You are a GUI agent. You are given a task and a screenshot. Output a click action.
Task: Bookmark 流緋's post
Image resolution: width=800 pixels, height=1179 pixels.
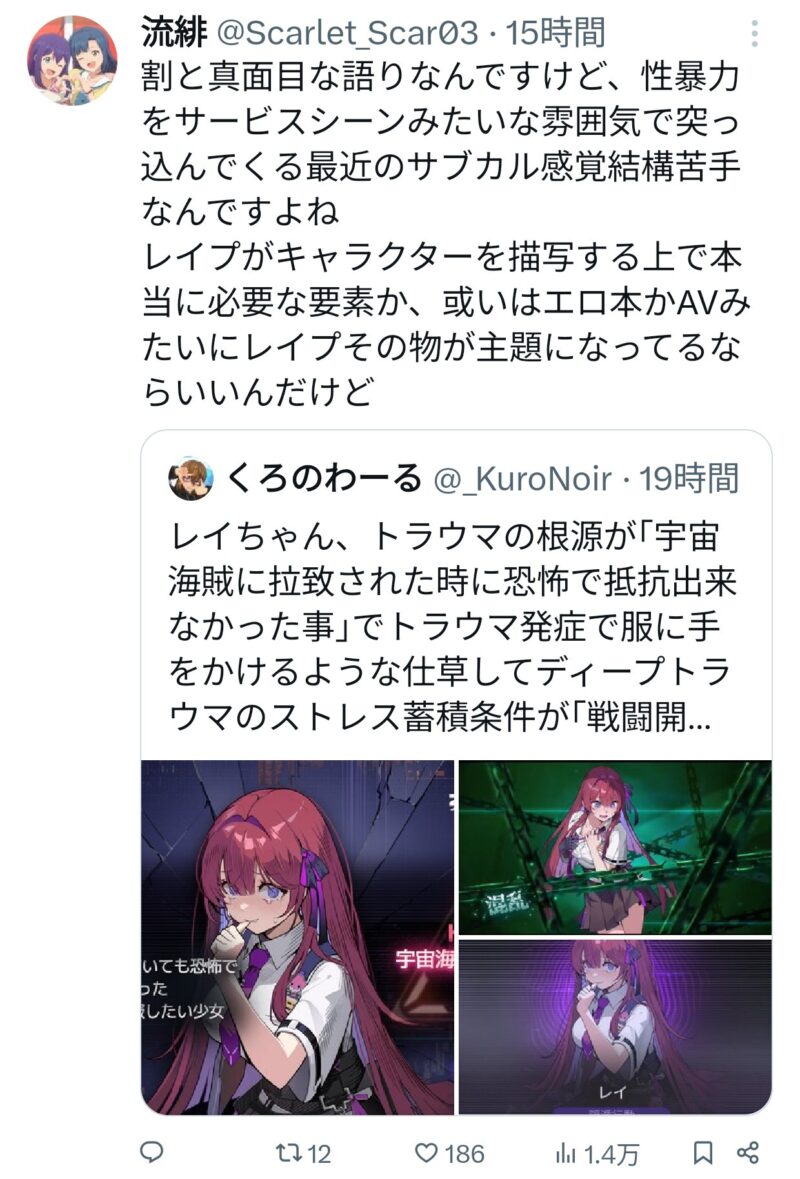coord(704,1153)
